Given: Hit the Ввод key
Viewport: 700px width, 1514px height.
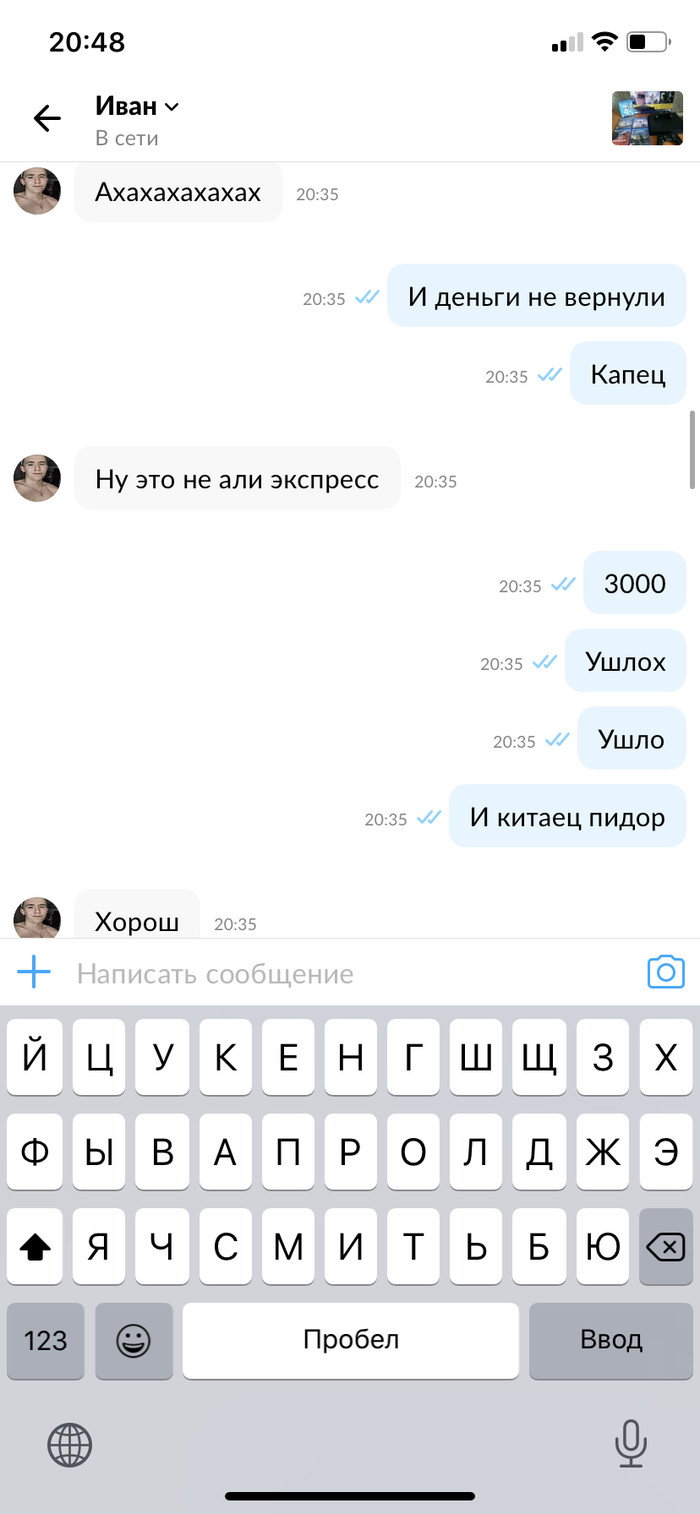Looking at the screenshot, I should coord(610,1340).
